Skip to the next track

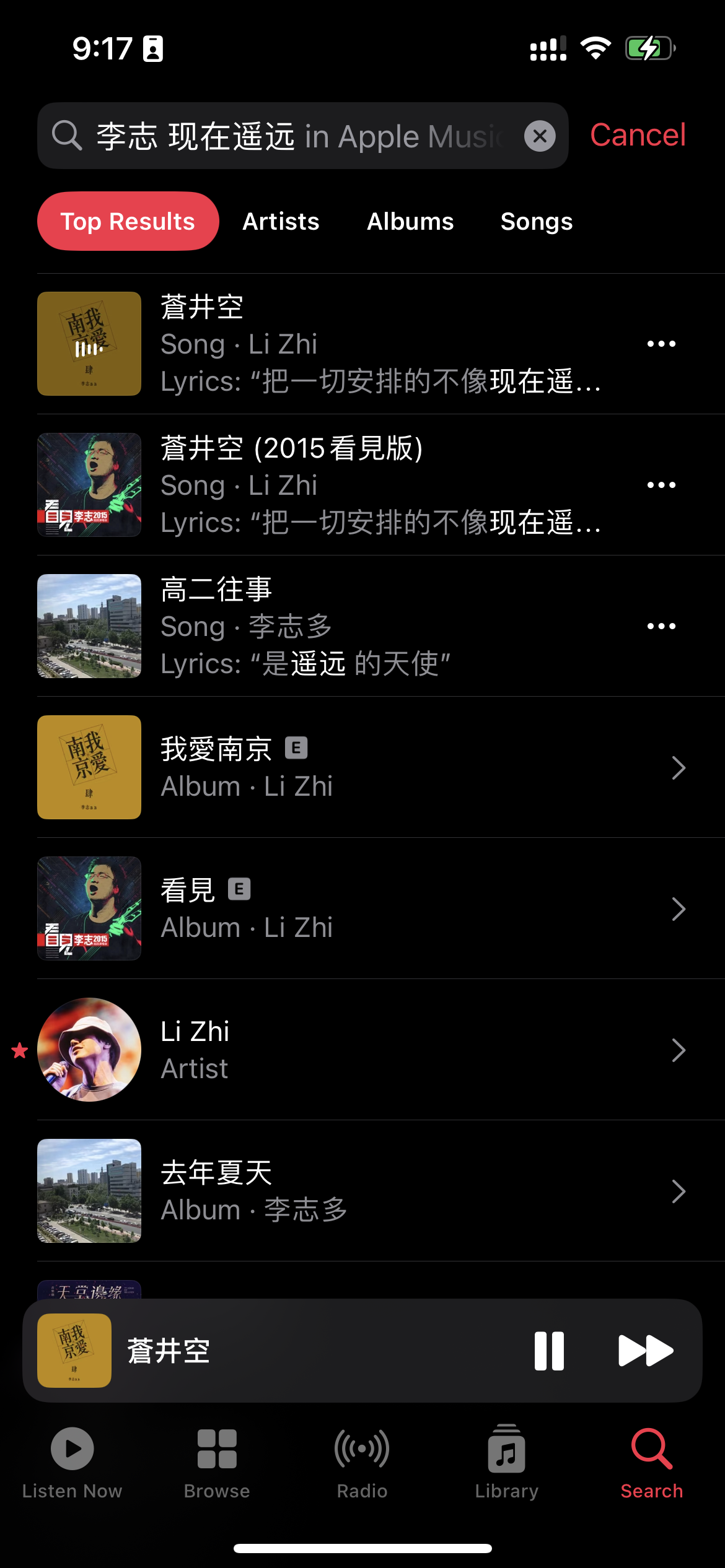point(646,1351)
